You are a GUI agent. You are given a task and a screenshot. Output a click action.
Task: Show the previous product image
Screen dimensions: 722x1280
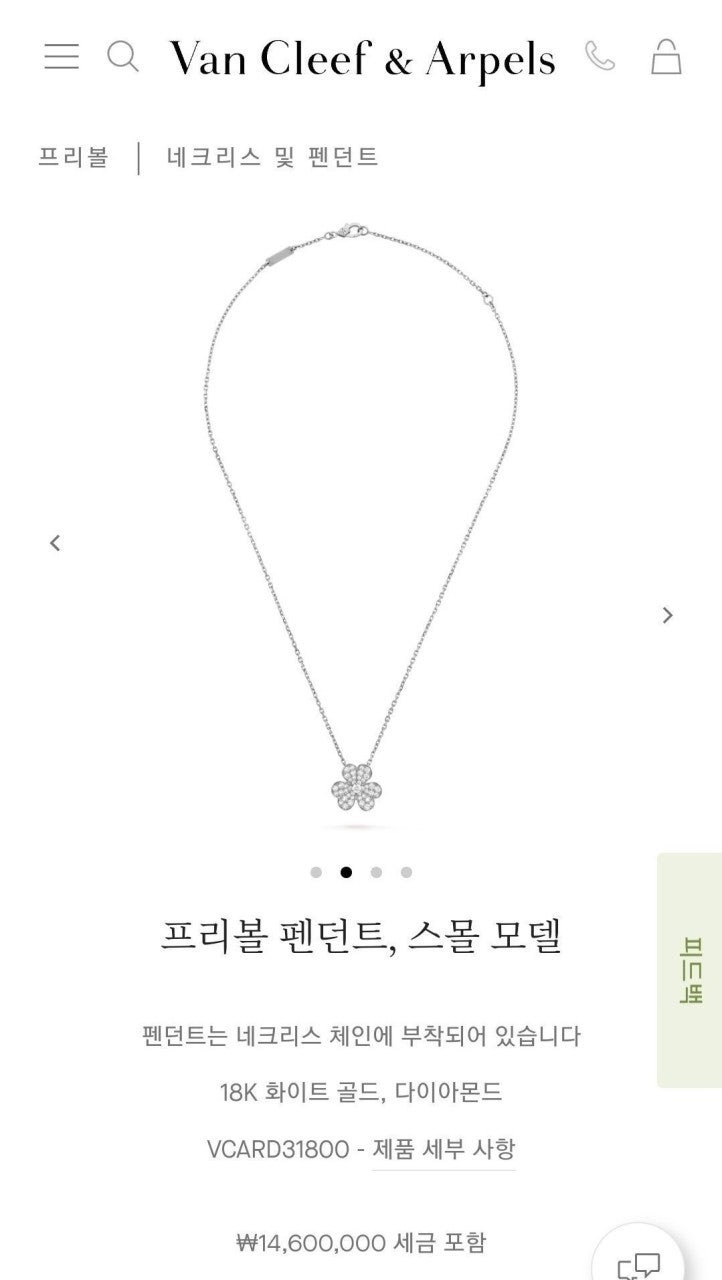(55, 543)
